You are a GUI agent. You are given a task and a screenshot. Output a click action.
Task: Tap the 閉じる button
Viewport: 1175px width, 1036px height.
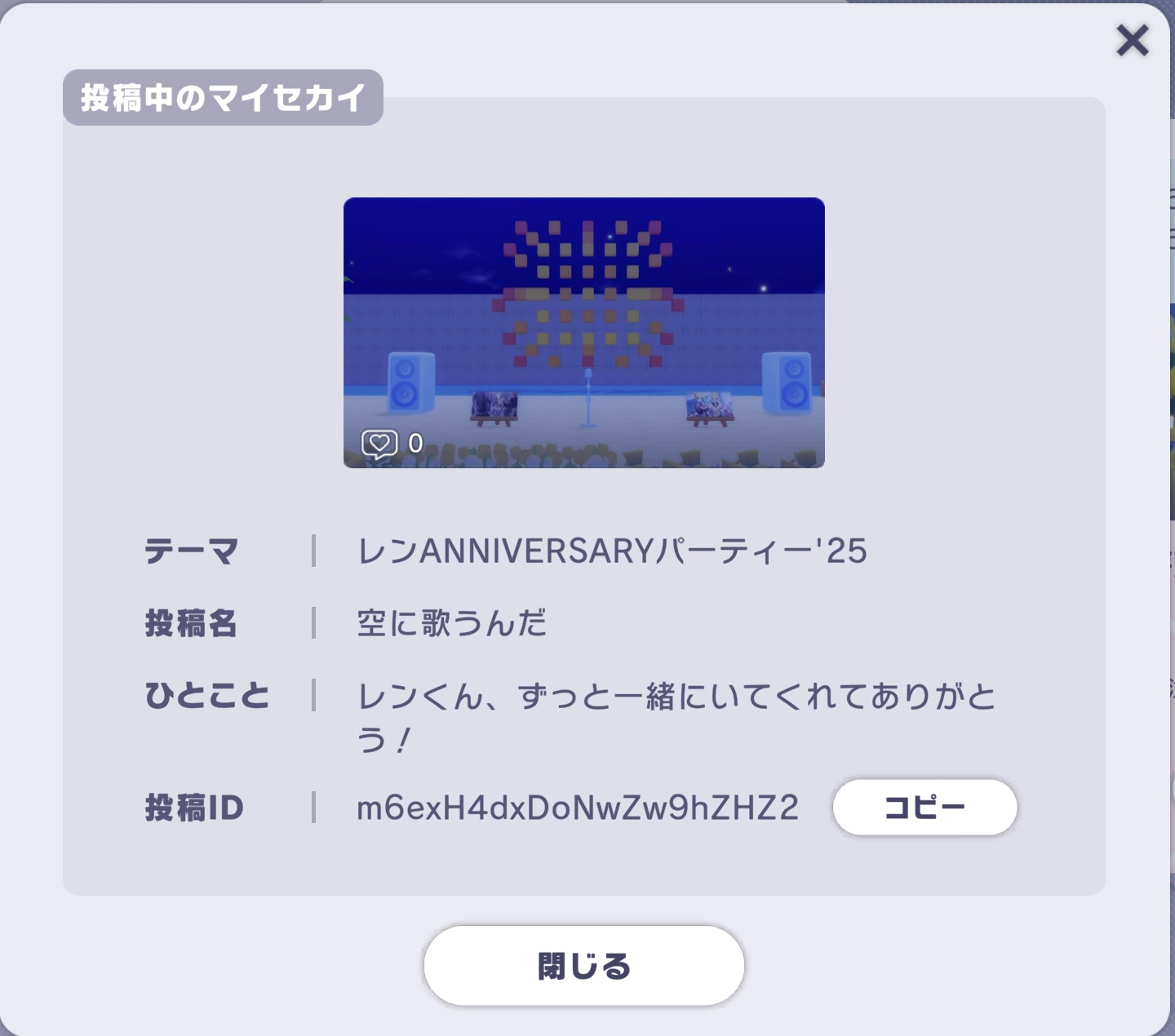click(583, 966)
